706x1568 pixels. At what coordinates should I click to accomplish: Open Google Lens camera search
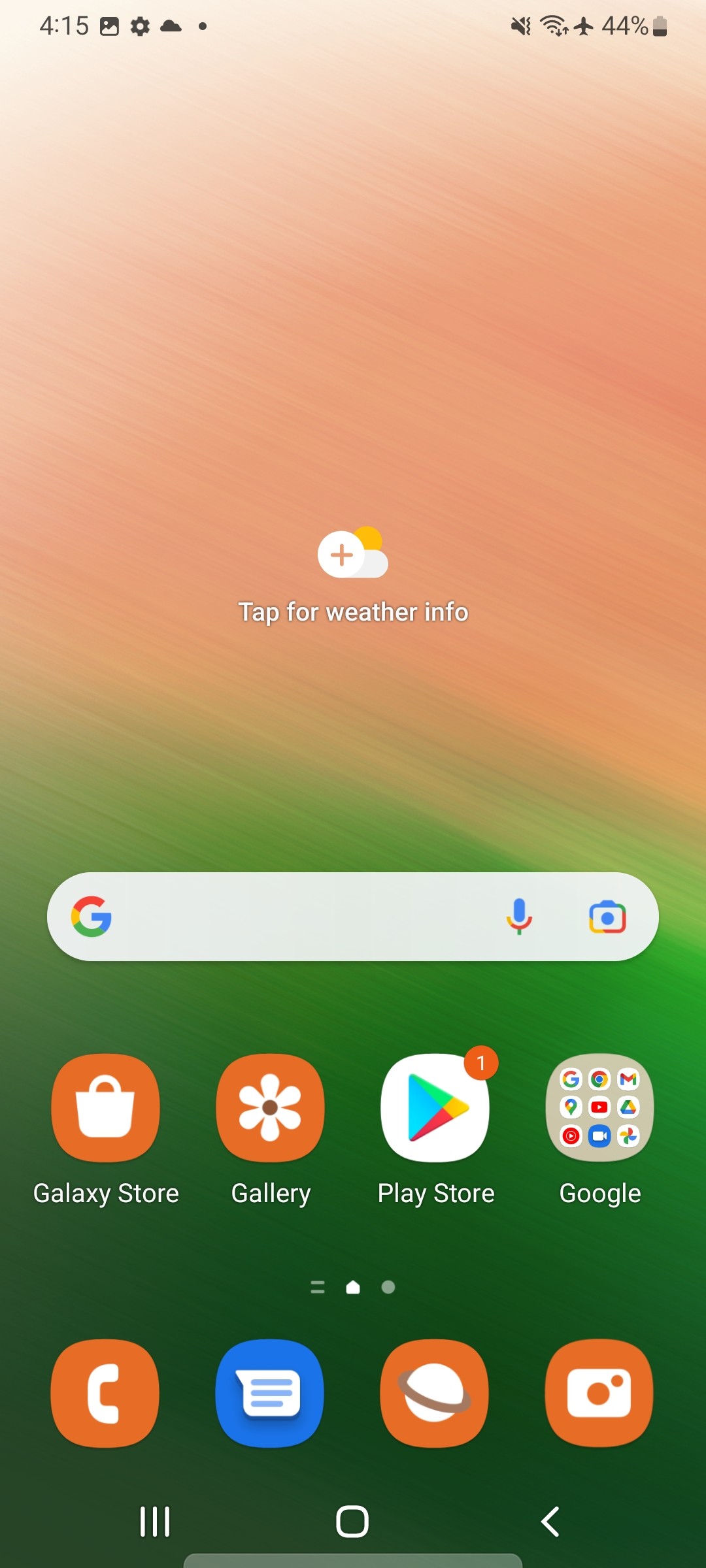coord(607,916)
